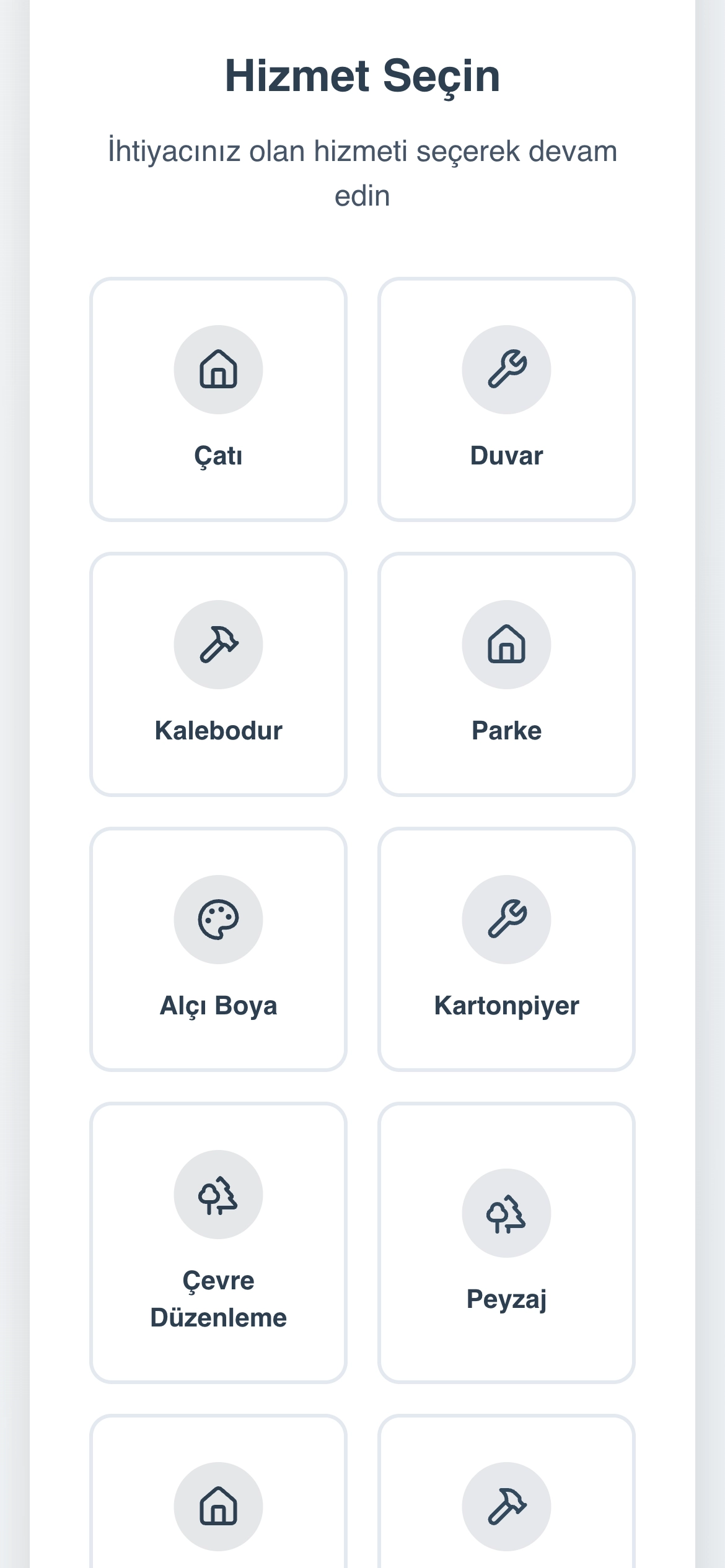Select the Peyzaj service card

pos(506,1242)
